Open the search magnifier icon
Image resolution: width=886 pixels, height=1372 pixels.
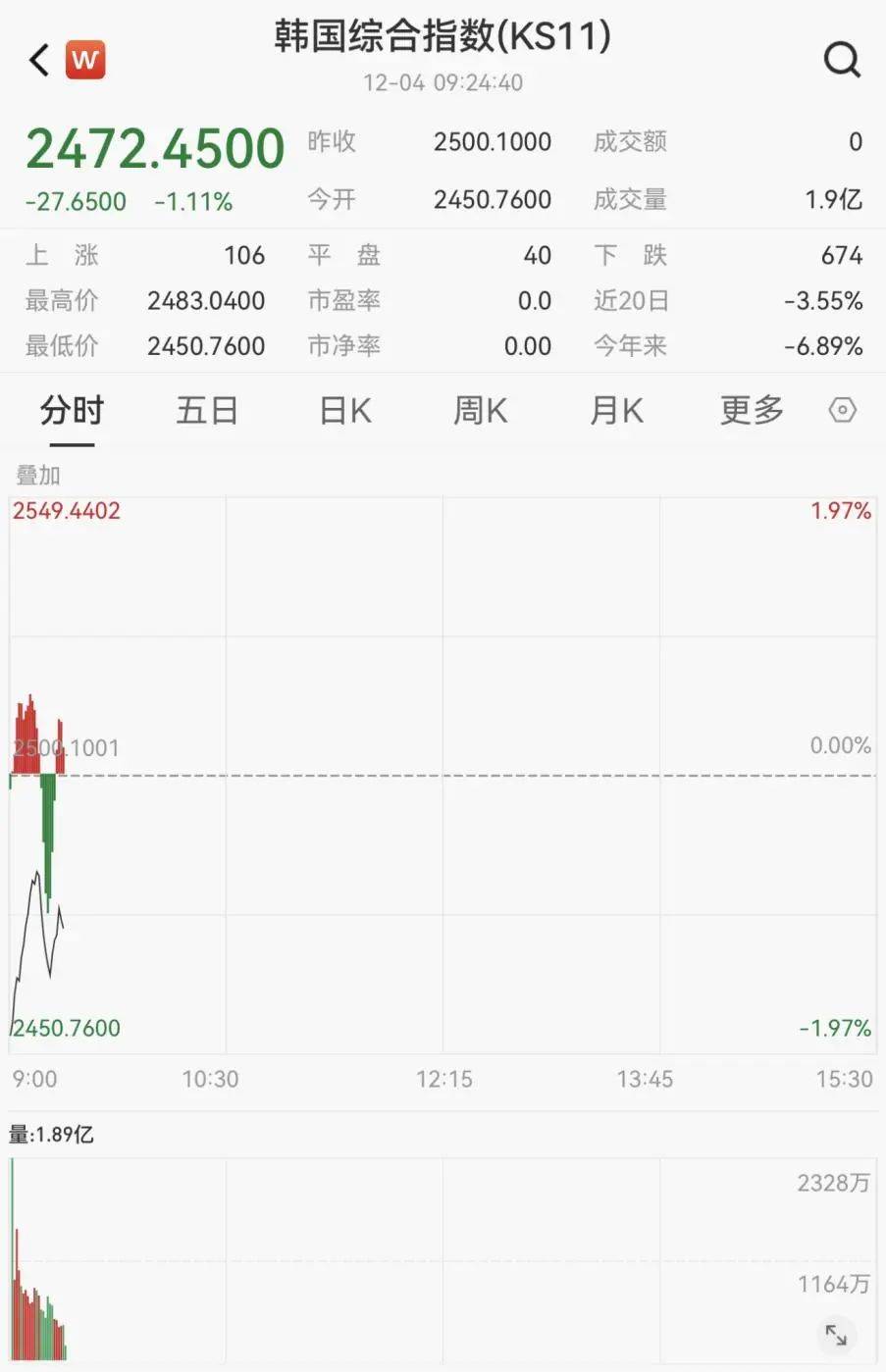pyautogui.click(x=841, y=59)
